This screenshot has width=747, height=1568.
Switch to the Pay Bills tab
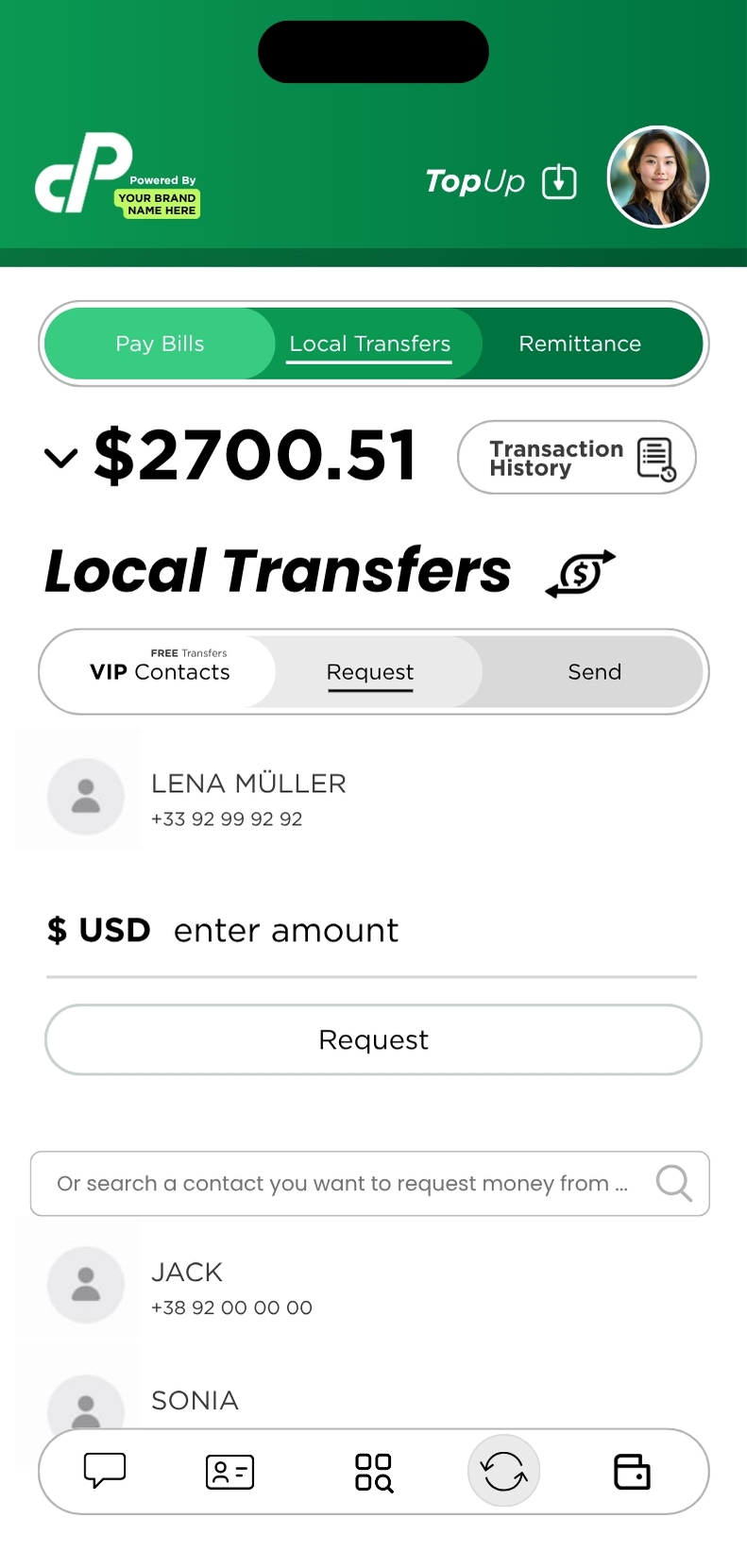160,344
